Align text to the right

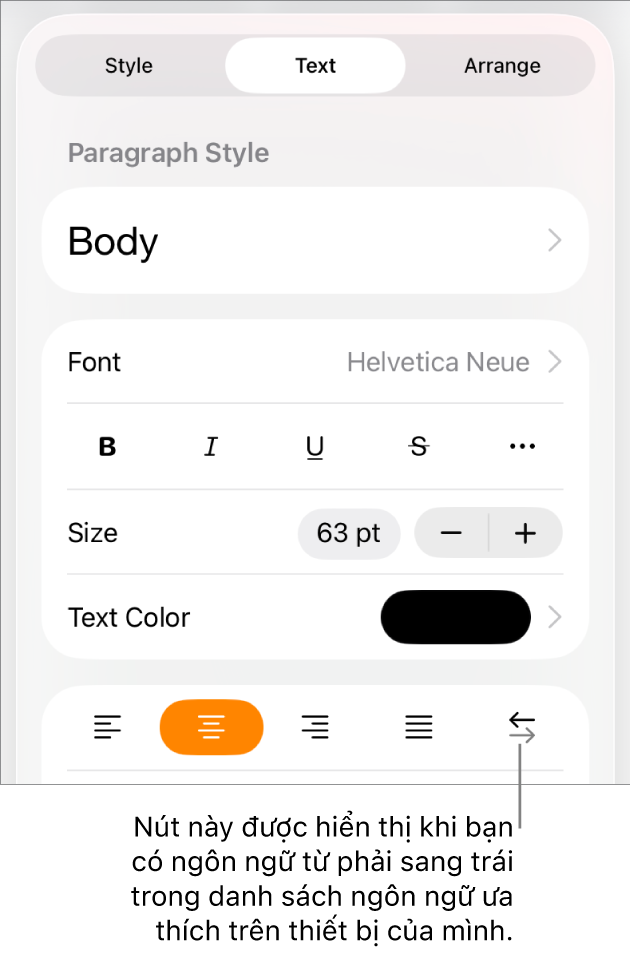(x=315, y=727)
